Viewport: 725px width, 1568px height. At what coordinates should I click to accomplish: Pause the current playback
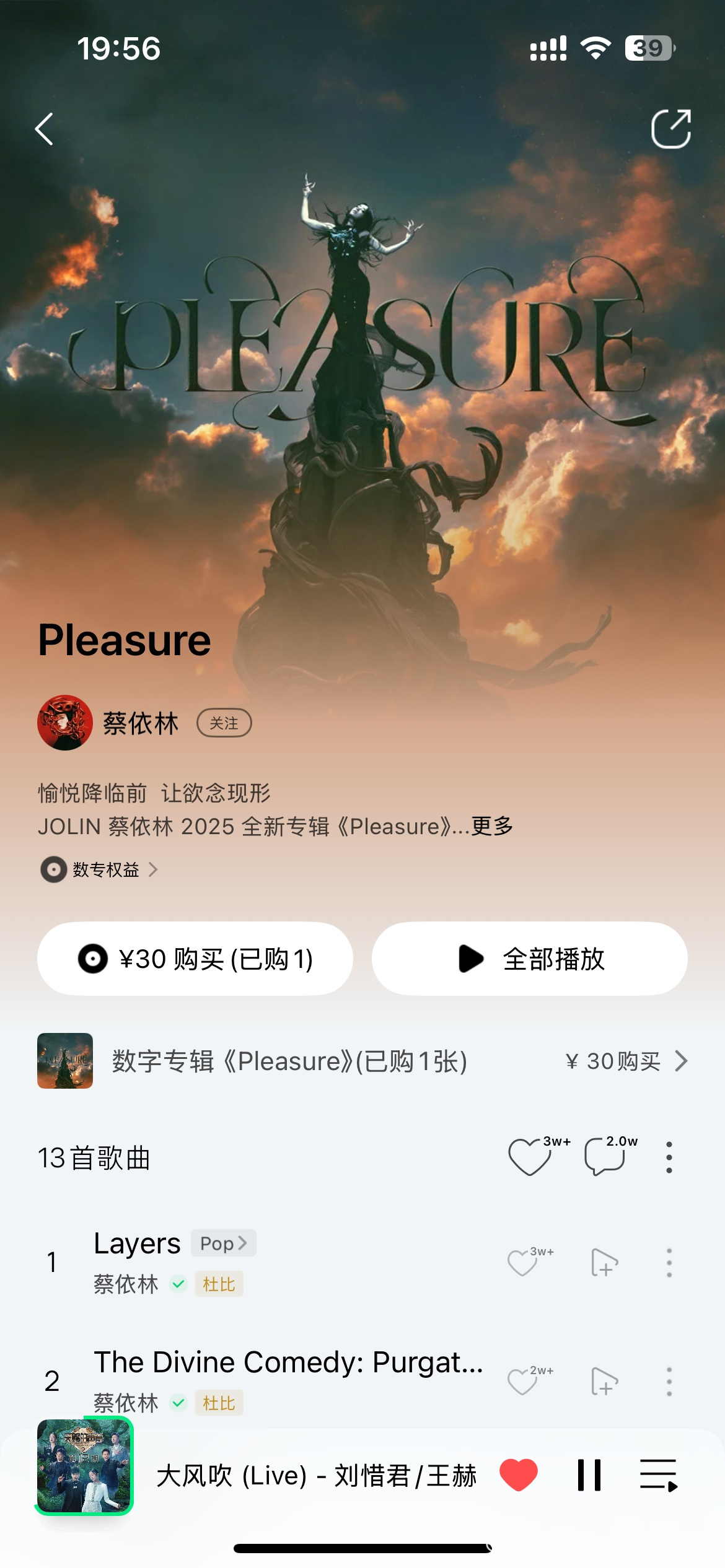(x=589, y=1475)
